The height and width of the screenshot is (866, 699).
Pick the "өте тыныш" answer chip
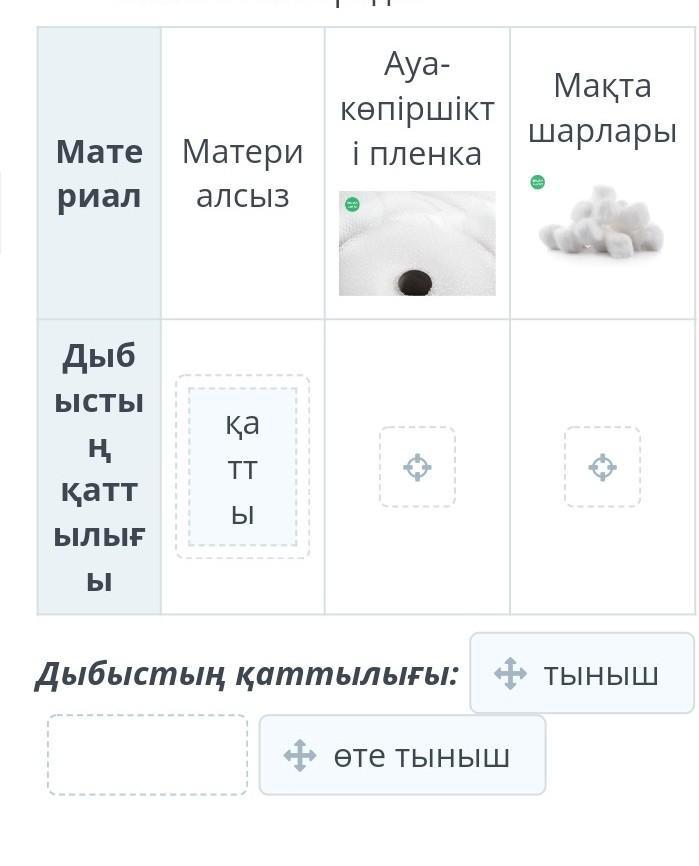(x=402, y=755)
